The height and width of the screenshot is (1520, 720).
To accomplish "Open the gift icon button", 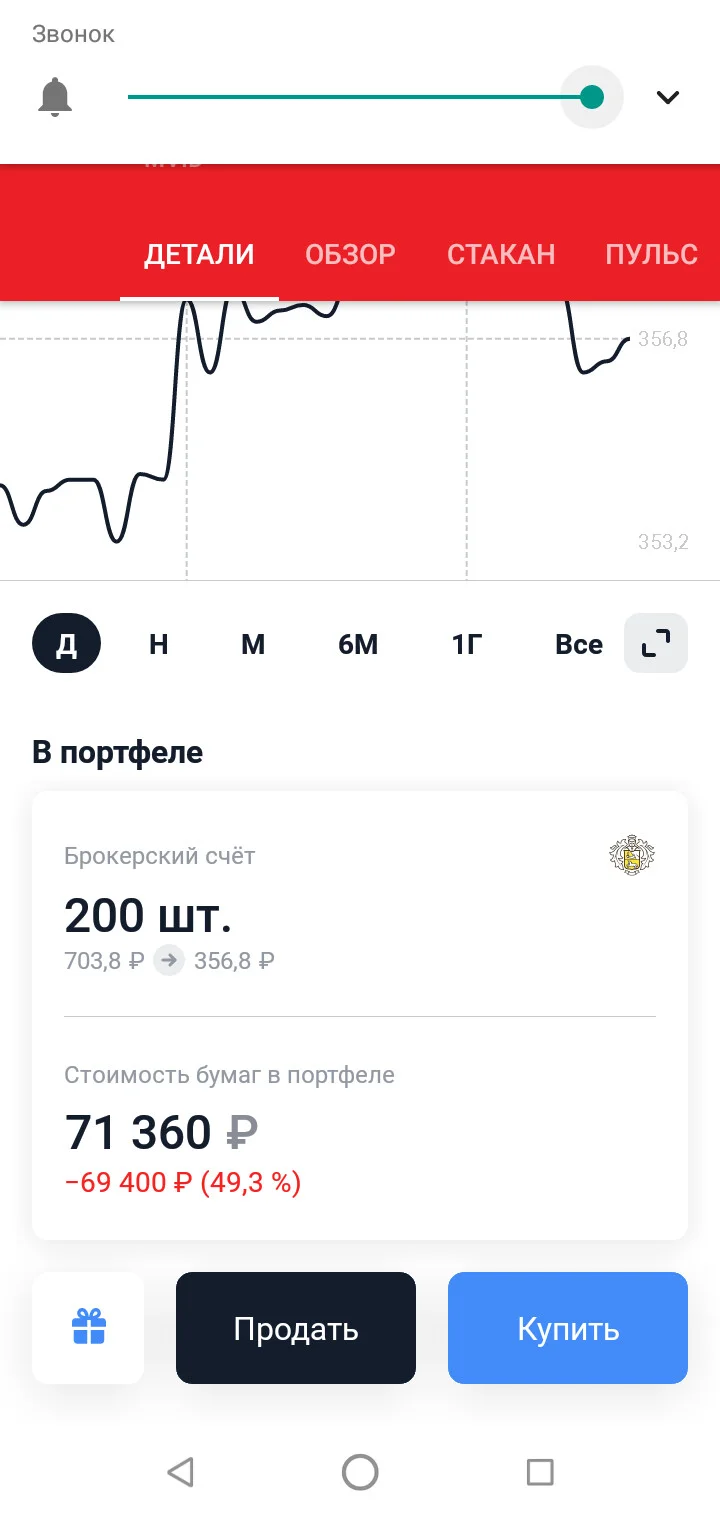I will coord(88,1328).
